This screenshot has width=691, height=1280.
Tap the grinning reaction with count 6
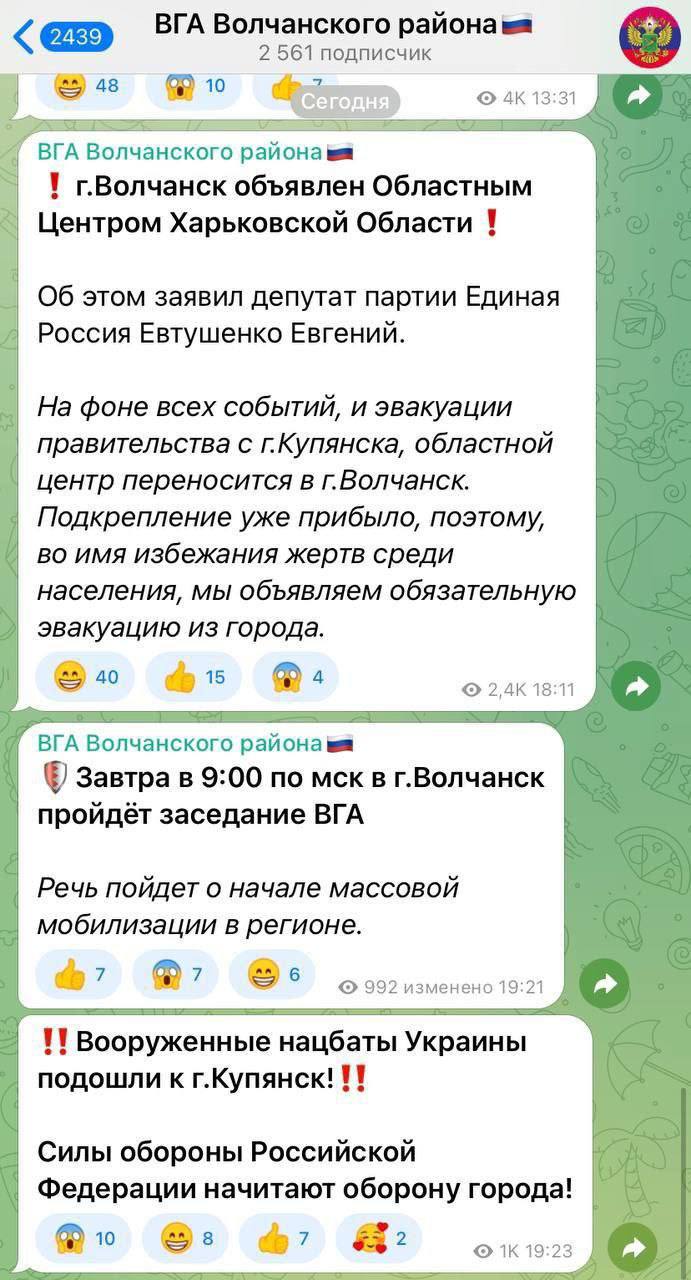[272, 974]
